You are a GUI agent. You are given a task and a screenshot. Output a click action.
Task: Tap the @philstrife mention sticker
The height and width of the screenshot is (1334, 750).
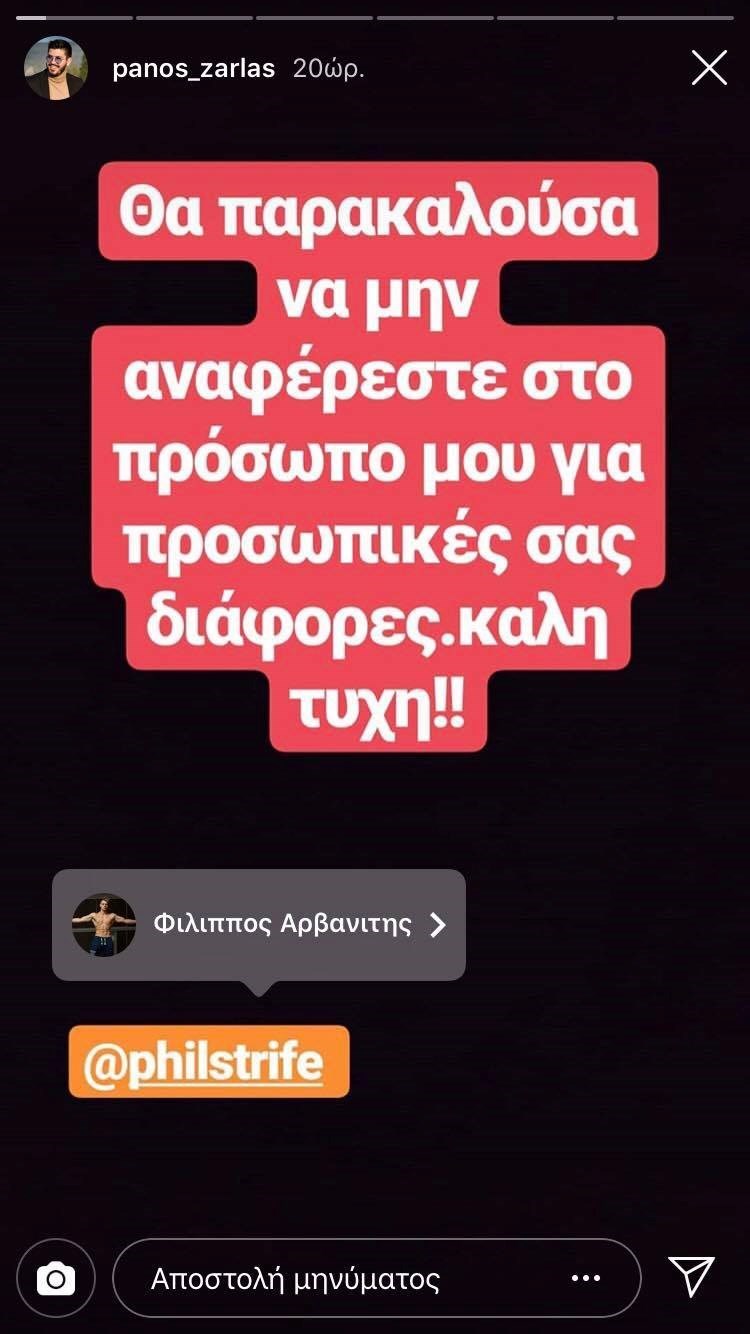(x=209, y=1062)
